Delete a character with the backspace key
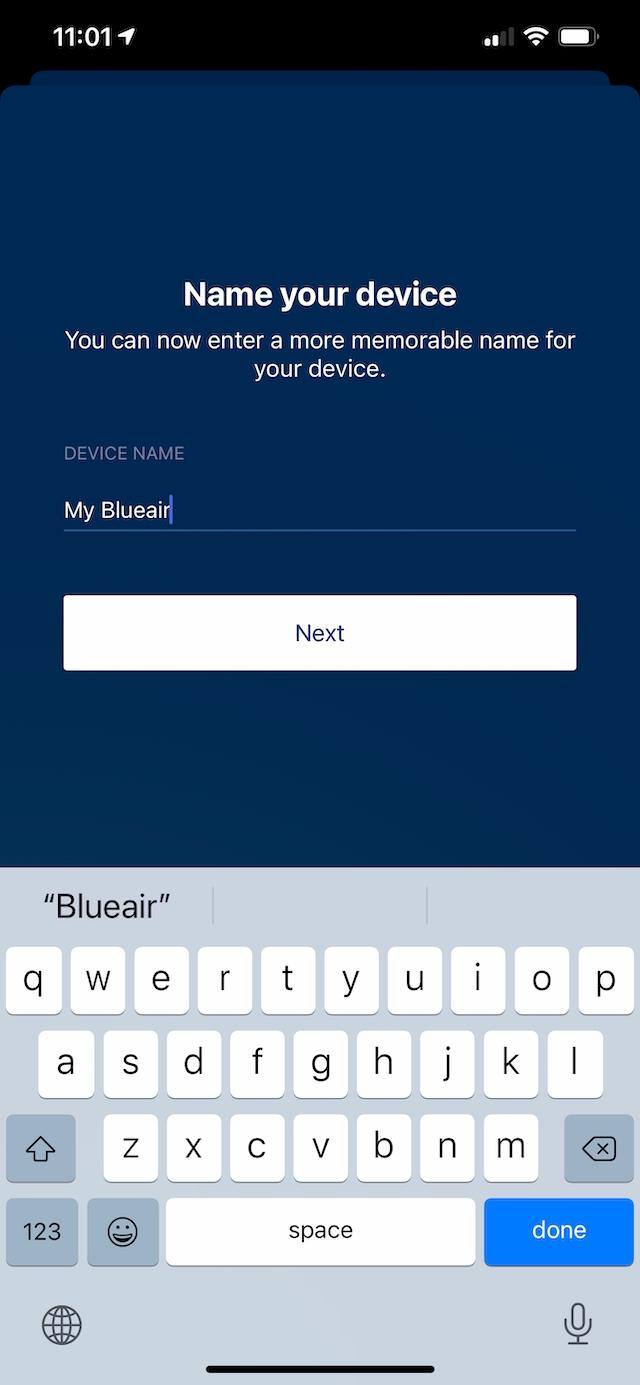Screen dimensions: 640x1385 [598, 1149]
